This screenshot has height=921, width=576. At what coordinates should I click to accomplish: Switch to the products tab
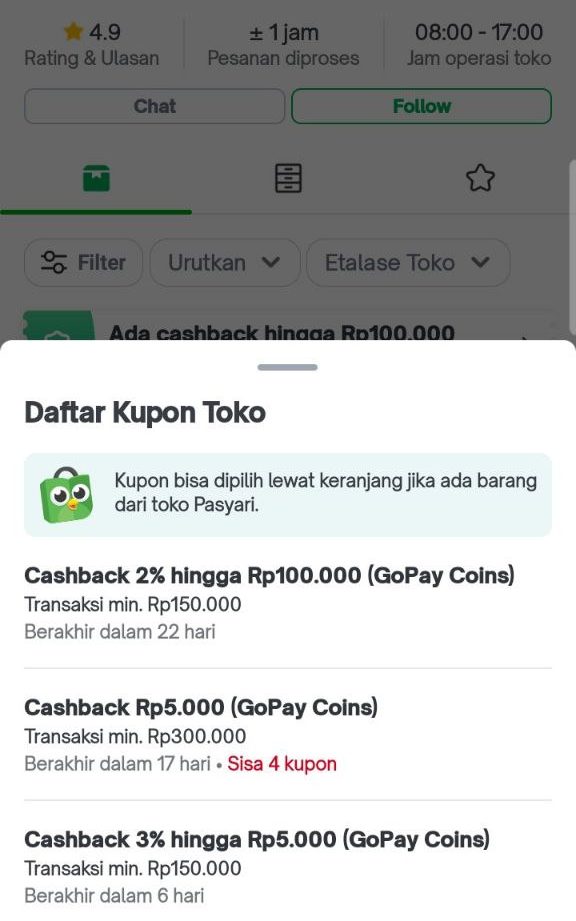click(x=96, y=178)
